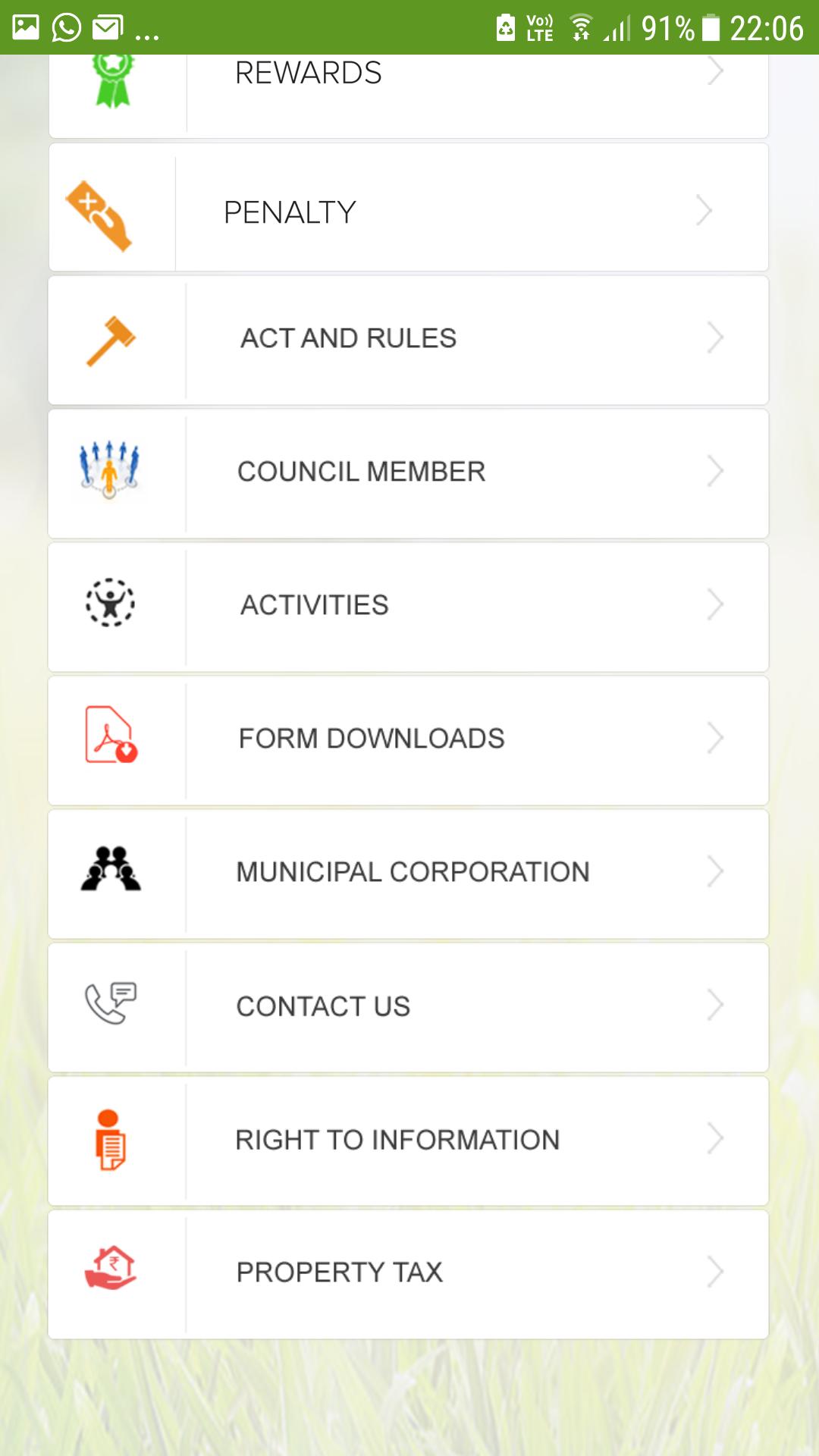Tap the green Rewards ribbon icon

tap(111, 76)
